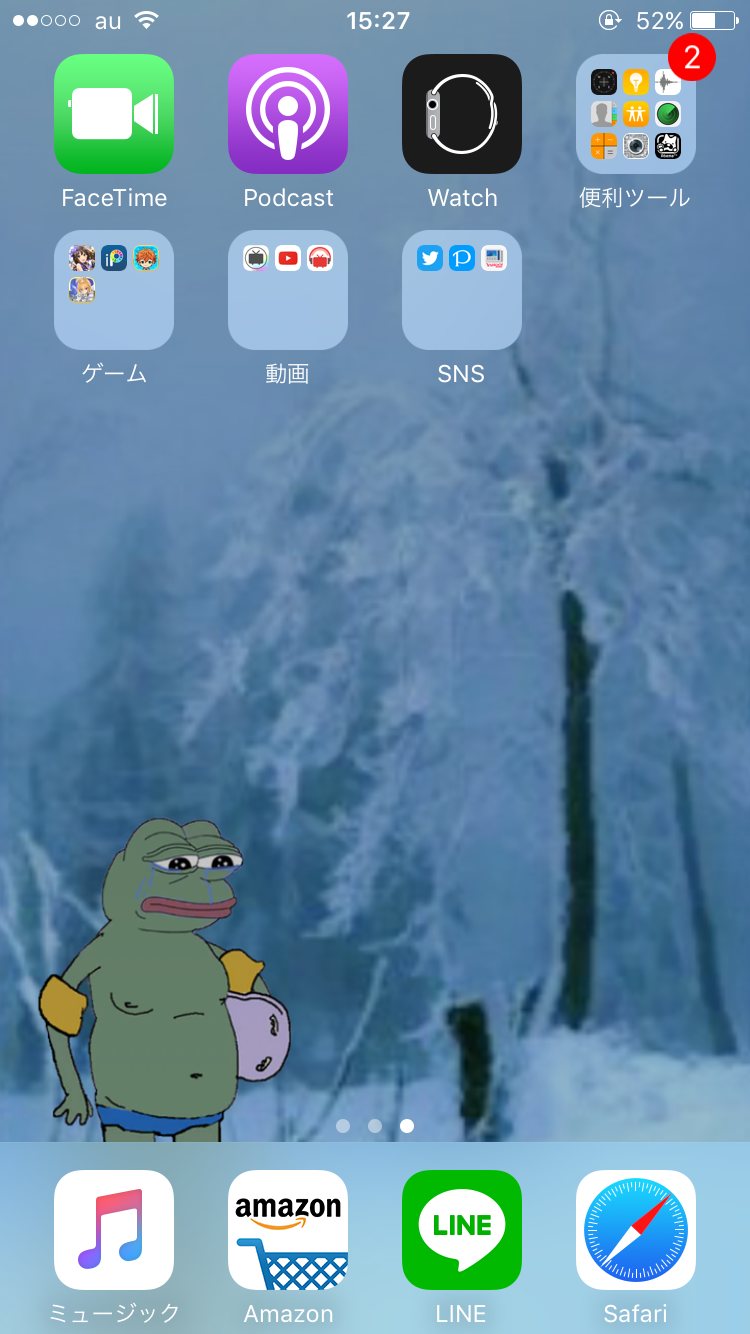Open the 便利ツール folder
Image resolution: width=750 pixels, height=1334 pixels.
point(636,114)
